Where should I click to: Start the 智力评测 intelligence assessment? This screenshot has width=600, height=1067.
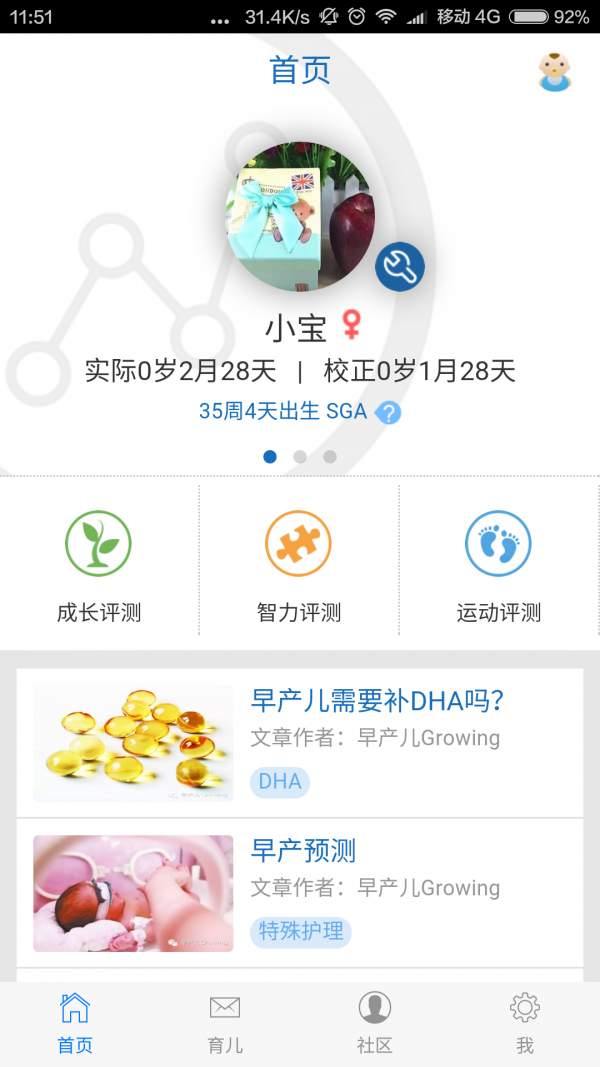point(298,565)
